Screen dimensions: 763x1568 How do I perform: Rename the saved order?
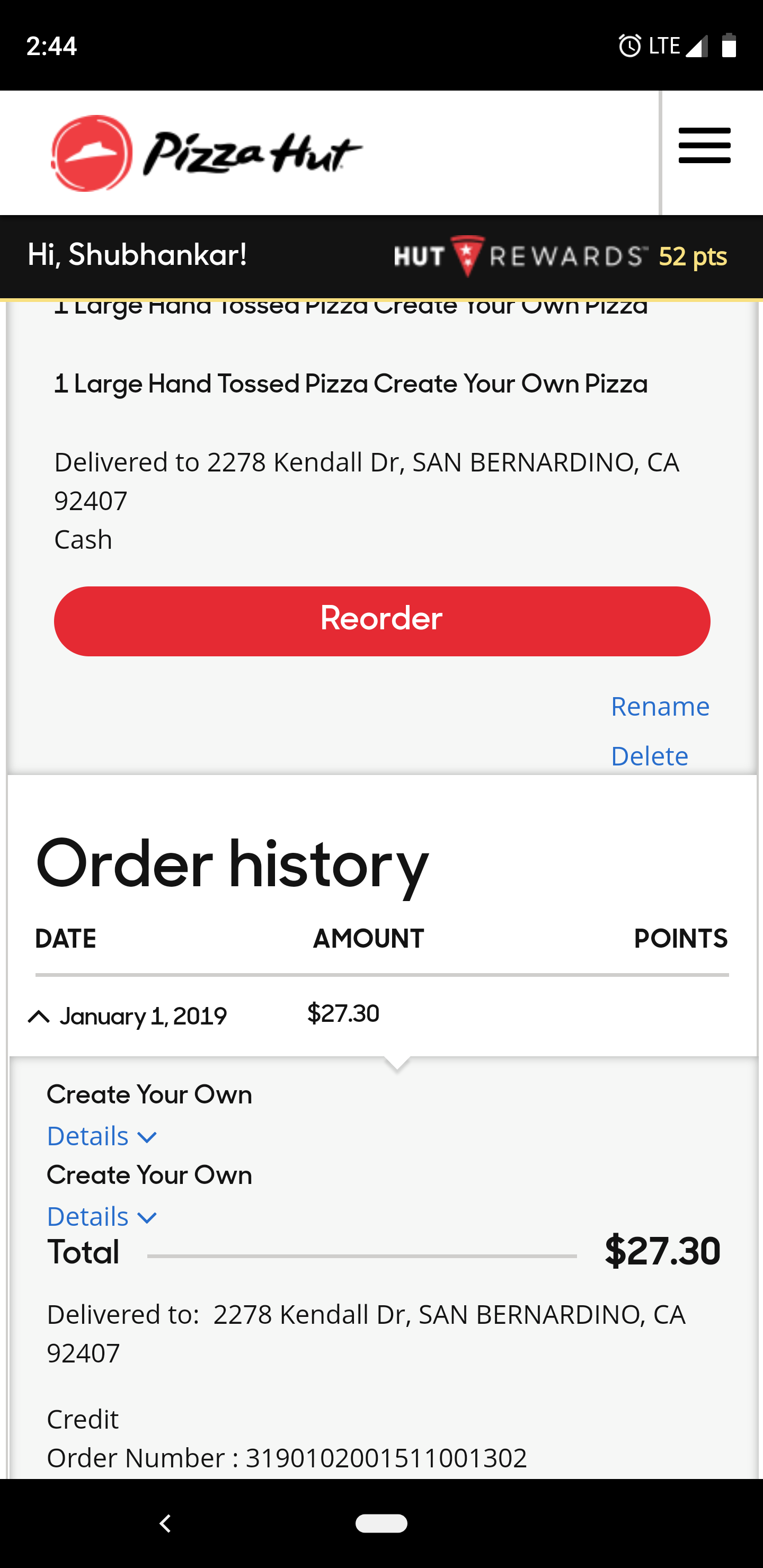click(660, 706)
